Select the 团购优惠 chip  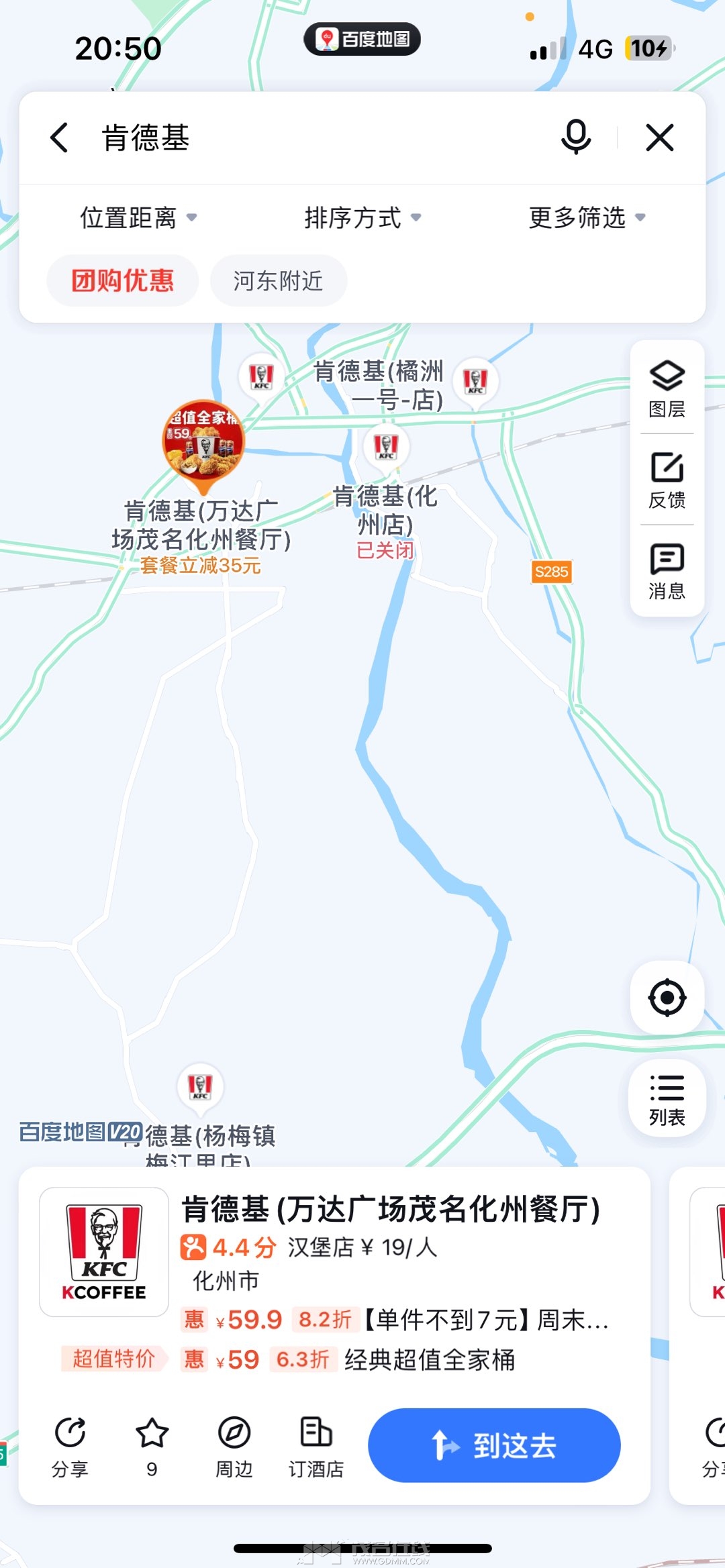(122, 280)
